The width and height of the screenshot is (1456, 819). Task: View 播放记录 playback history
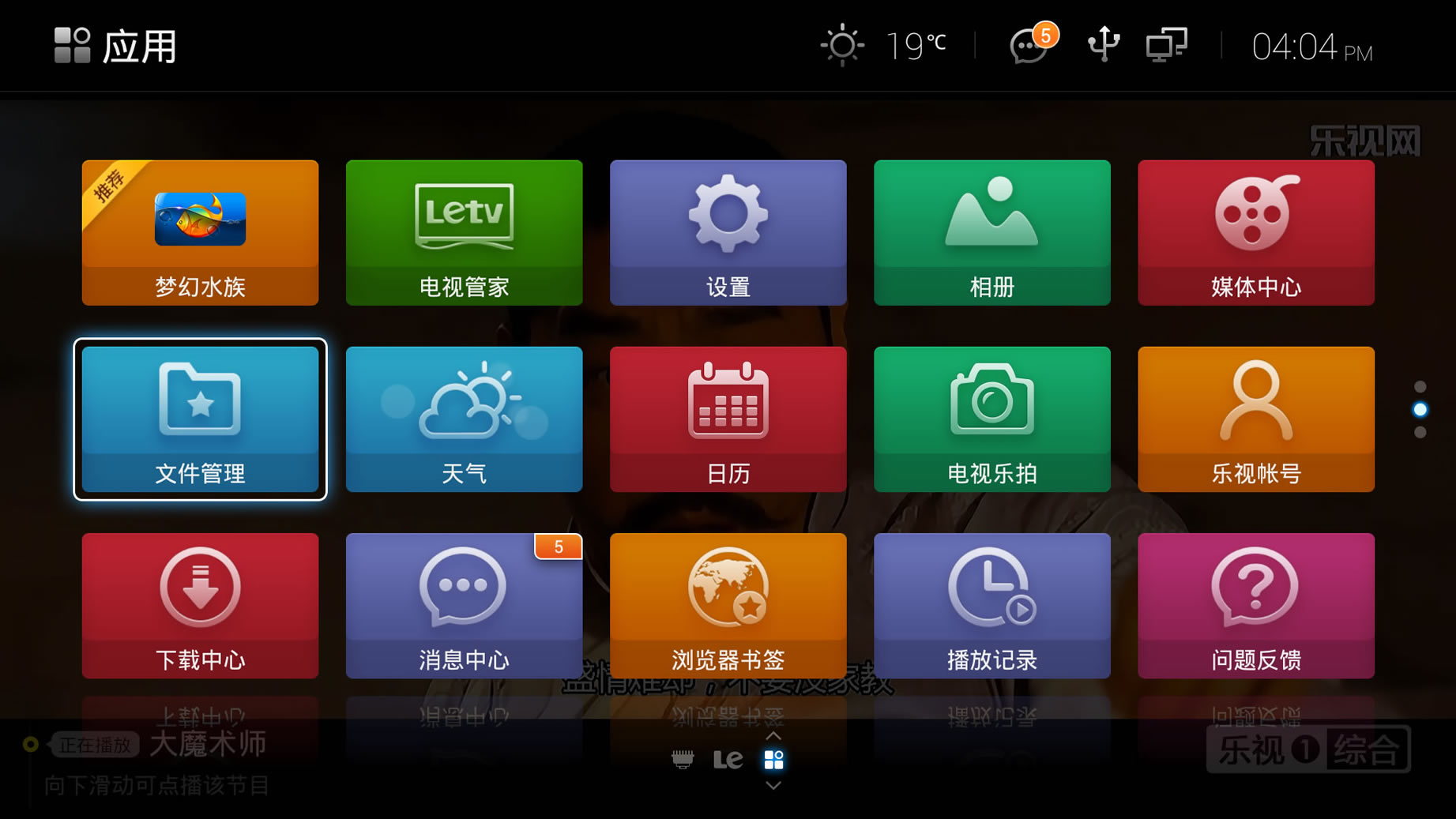pos(991,605)
